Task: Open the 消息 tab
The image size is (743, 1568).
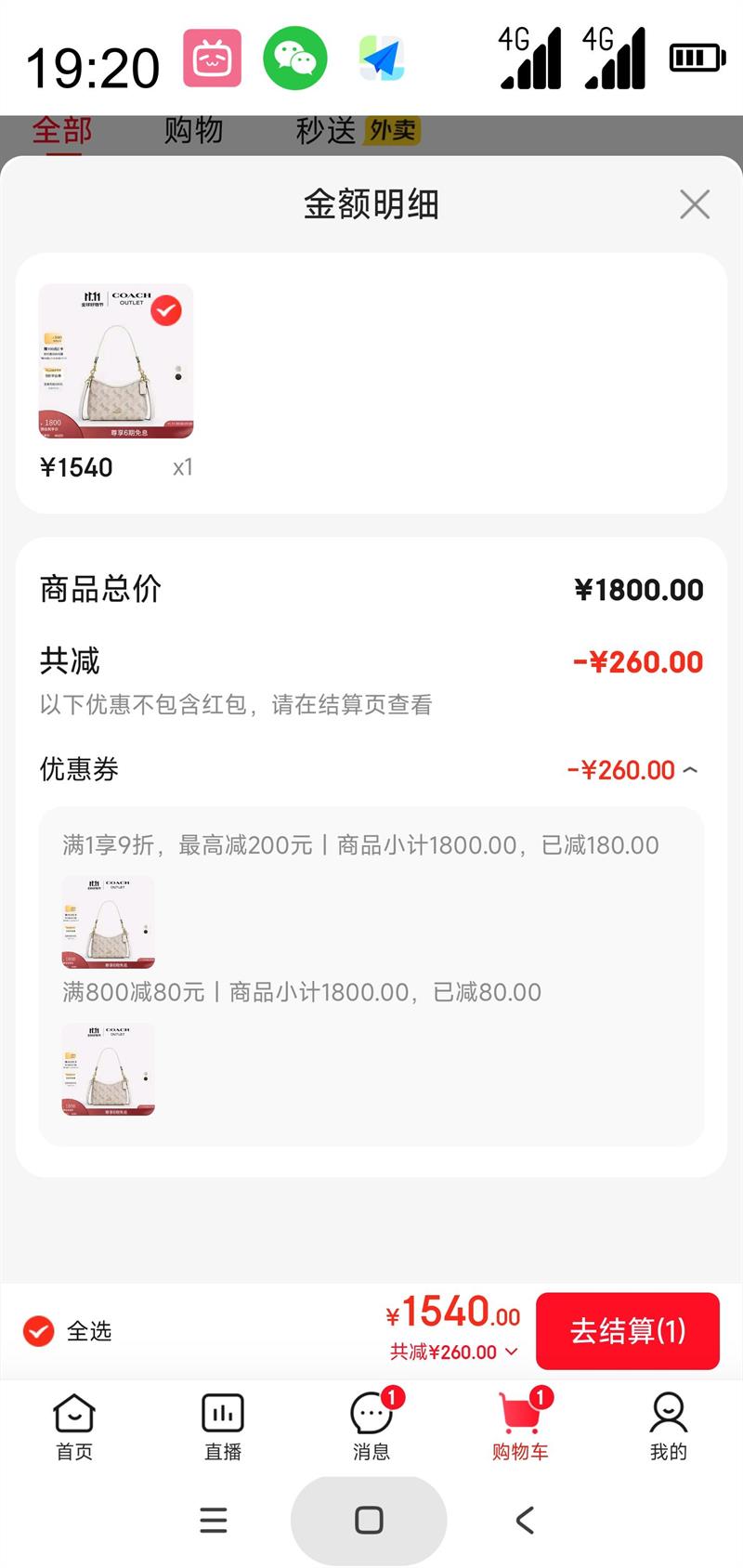Action: (371, 1427)
